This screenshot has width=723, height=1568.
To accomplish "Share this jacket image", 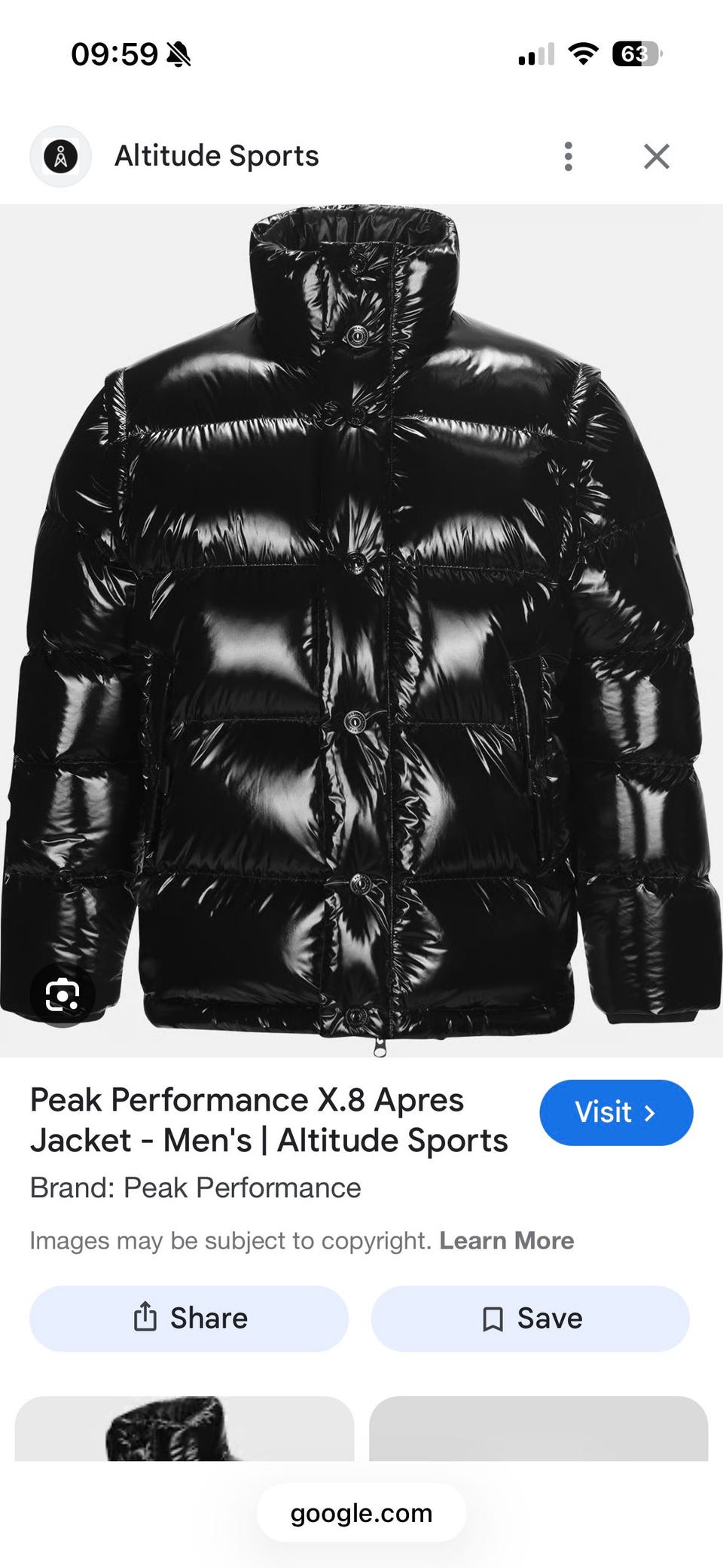I will click(189, 1318).
